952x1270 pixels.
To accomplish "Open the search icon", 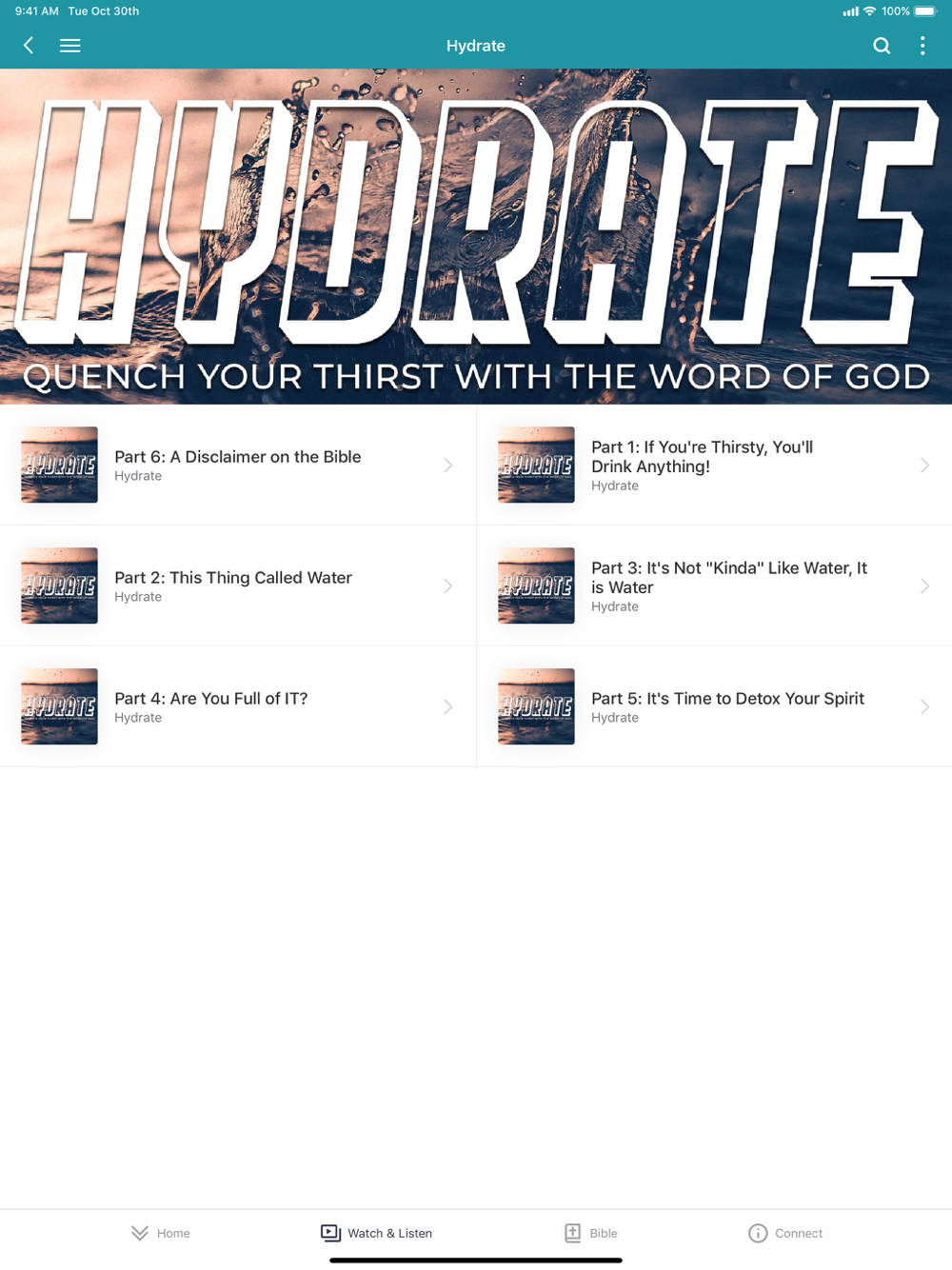I will point(882,46).
